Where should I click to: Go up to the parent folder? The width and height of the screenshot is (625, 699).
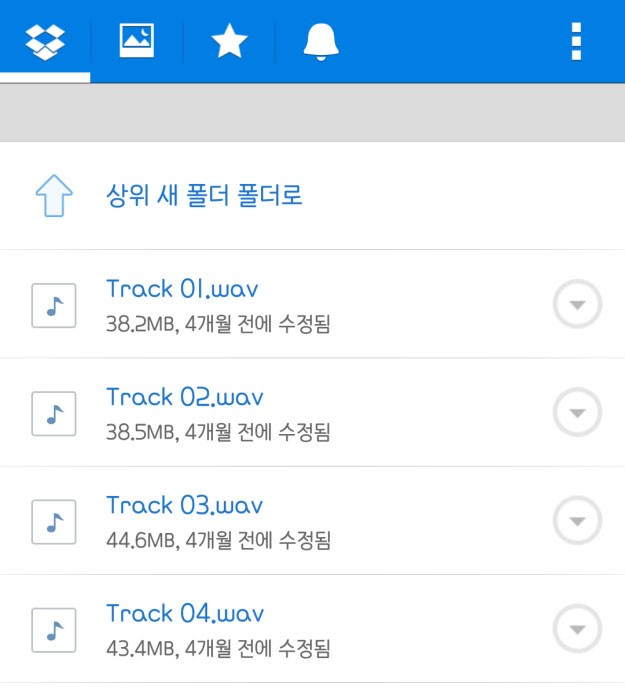coord(204,195)
